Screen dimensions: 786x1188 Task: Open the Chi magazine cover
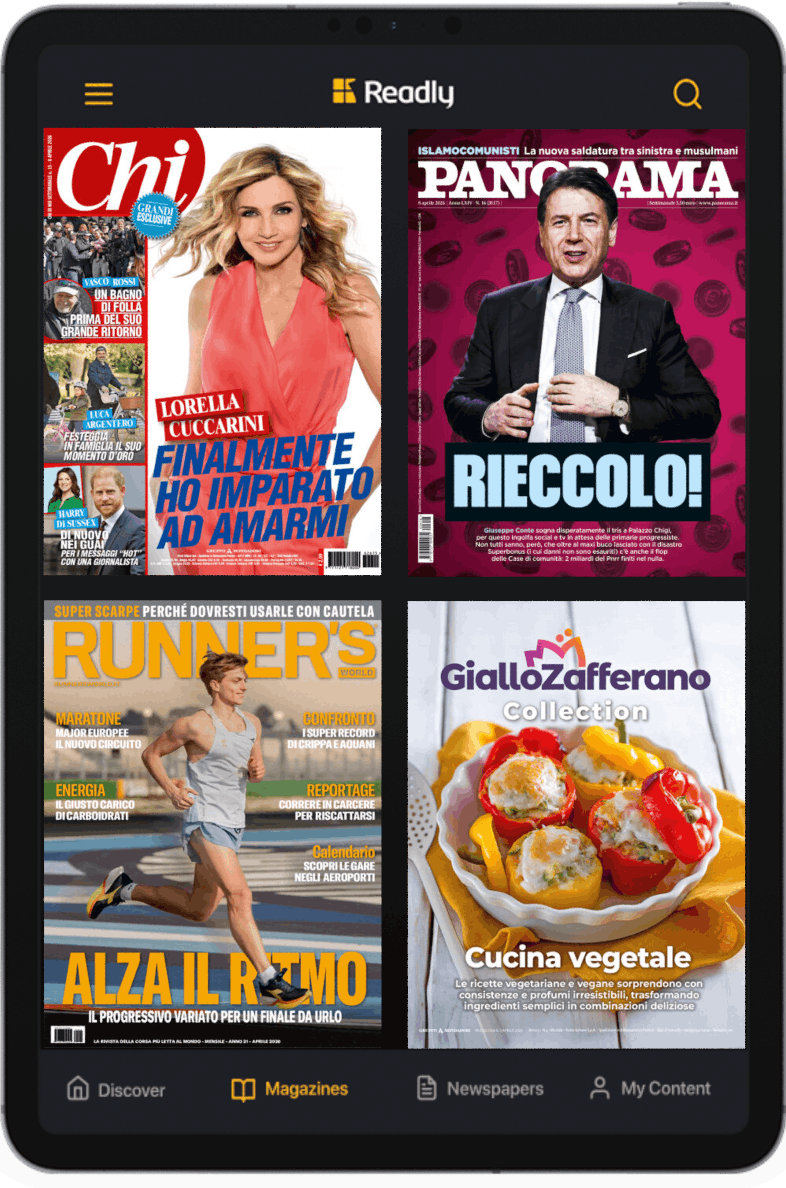coord(212,352)
